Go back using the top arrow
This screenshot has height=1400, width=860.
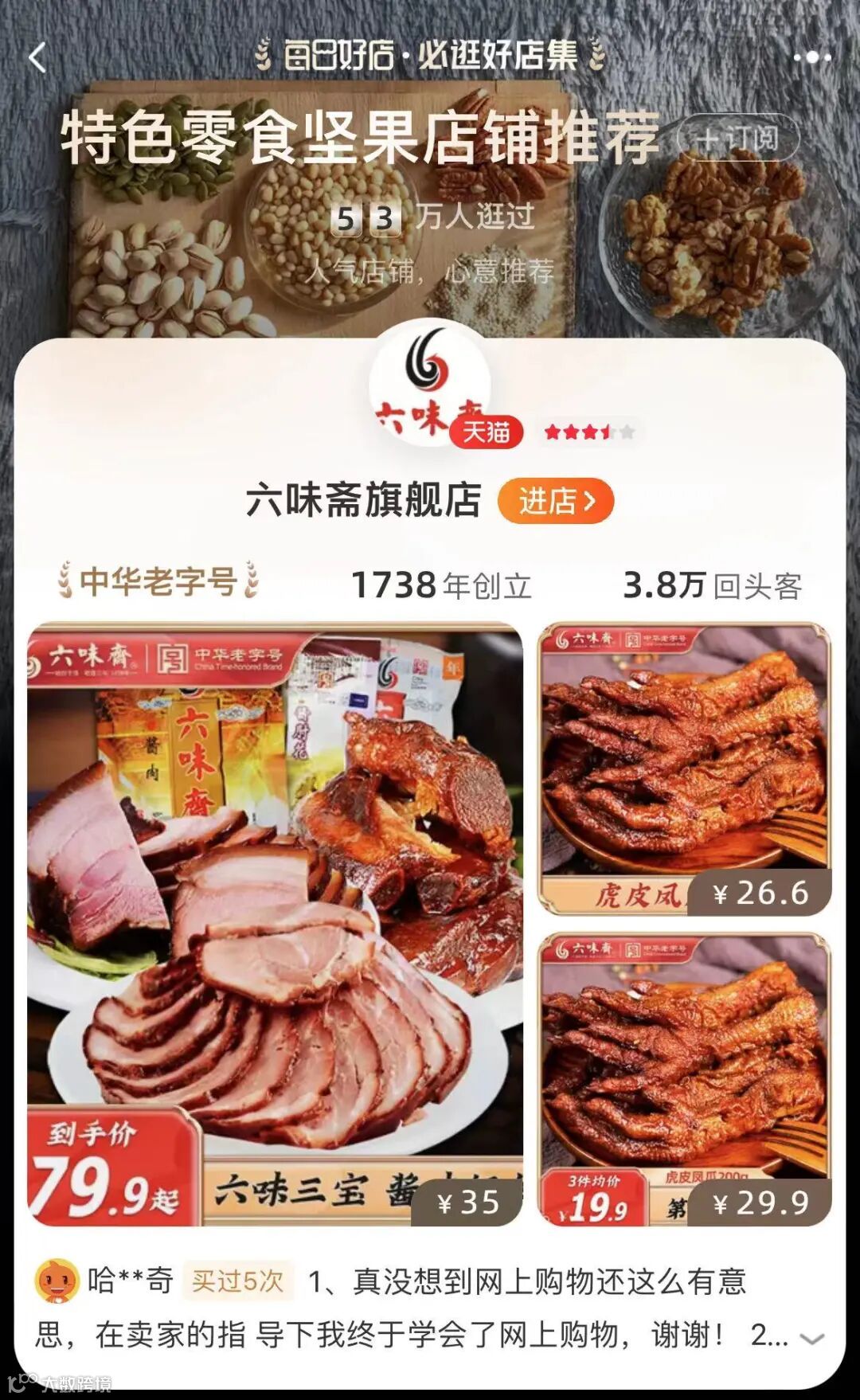[37, 57]
